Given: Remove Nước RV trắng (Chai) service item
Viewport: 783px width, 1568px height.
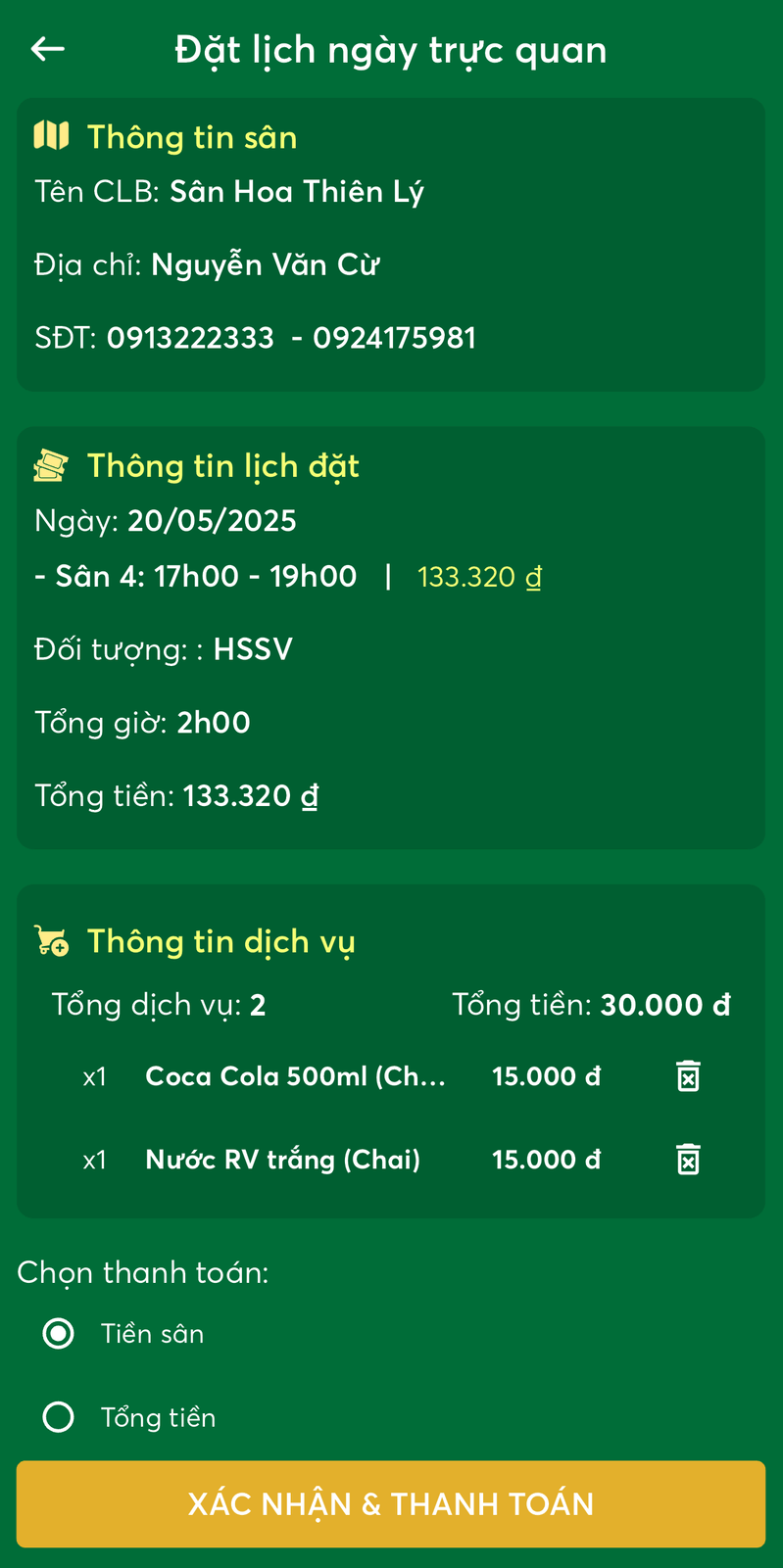Looking at the screenshot, I should (688, 1159).
